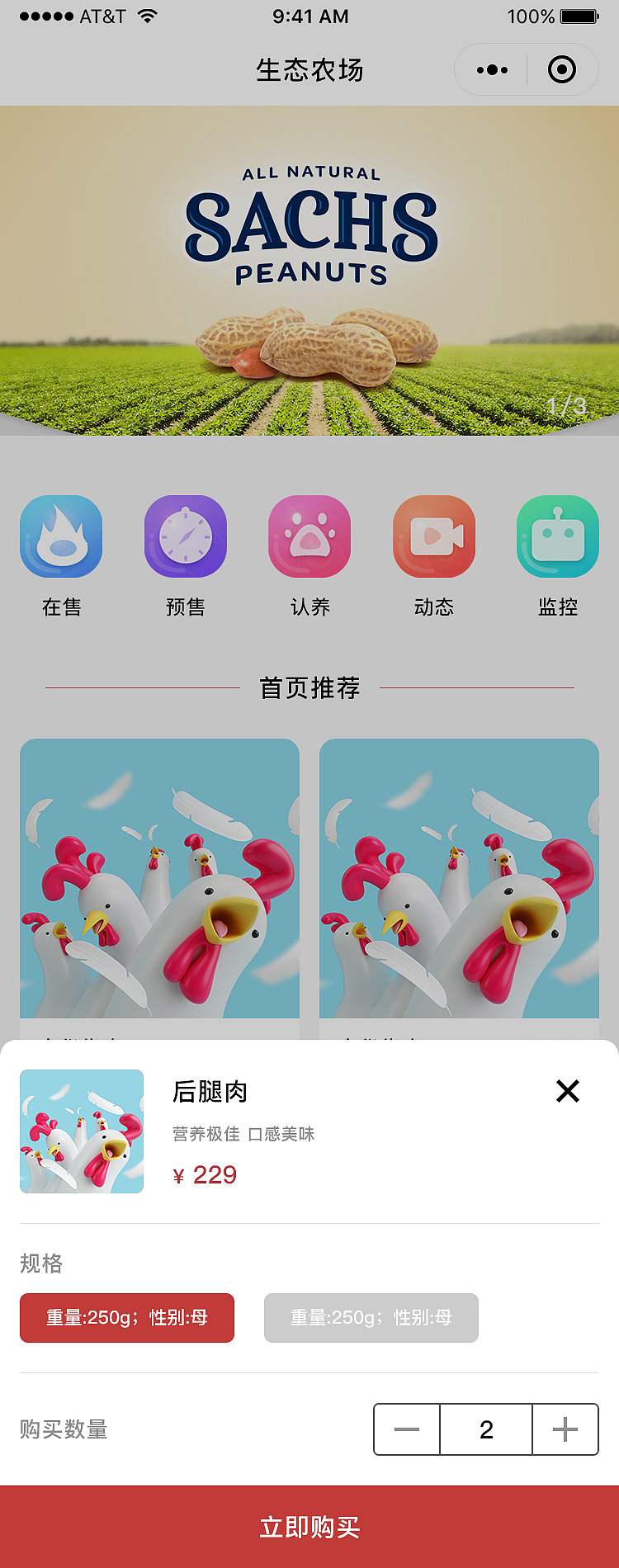This screenshot has width=619, height=1568.
Task: Open the 在售 flame icon
Action: [61, 536]
